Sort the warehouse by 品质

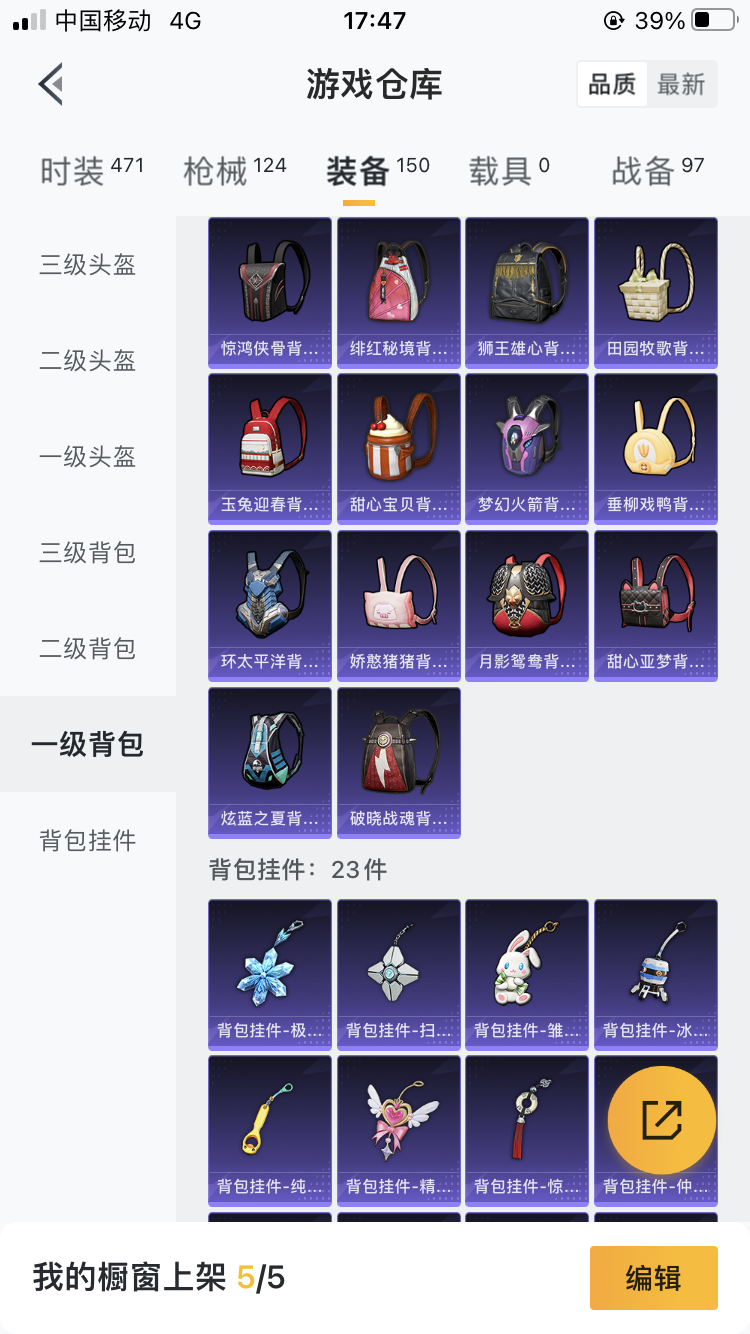(612, 85)
